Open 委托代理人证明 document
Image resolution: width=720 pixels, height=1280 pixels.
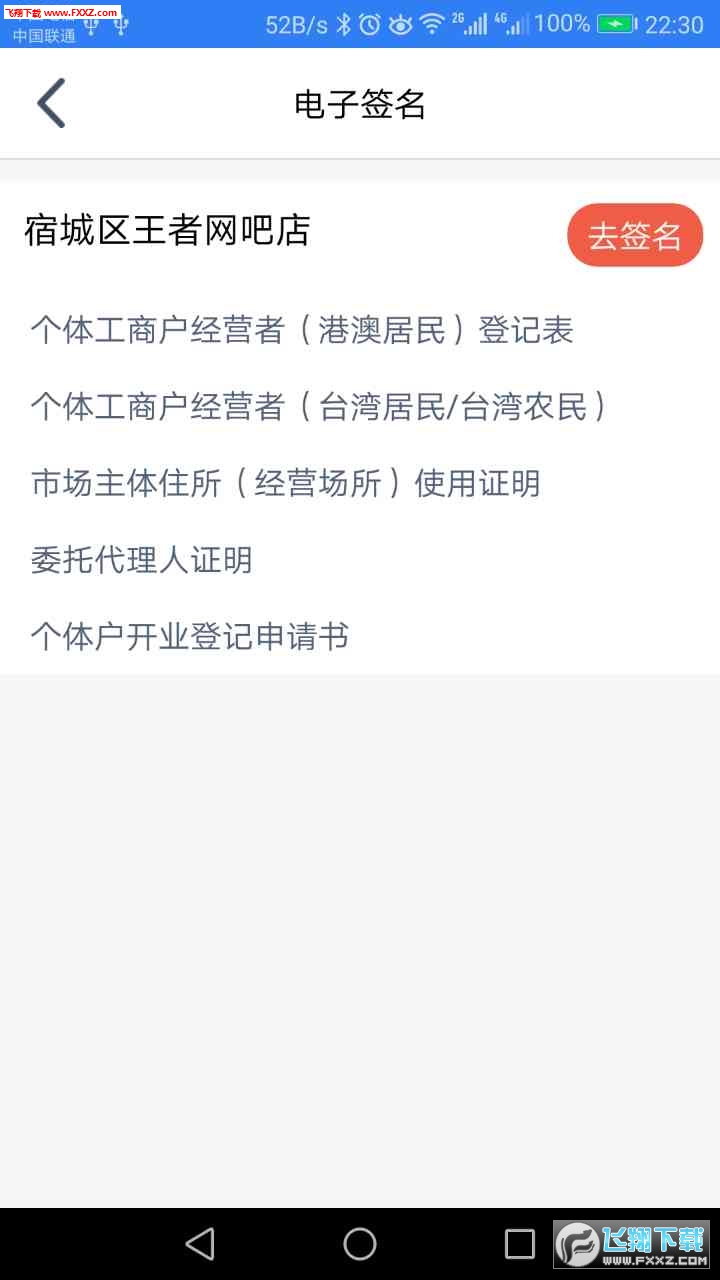pyautogui.click(x=141, y=560)
